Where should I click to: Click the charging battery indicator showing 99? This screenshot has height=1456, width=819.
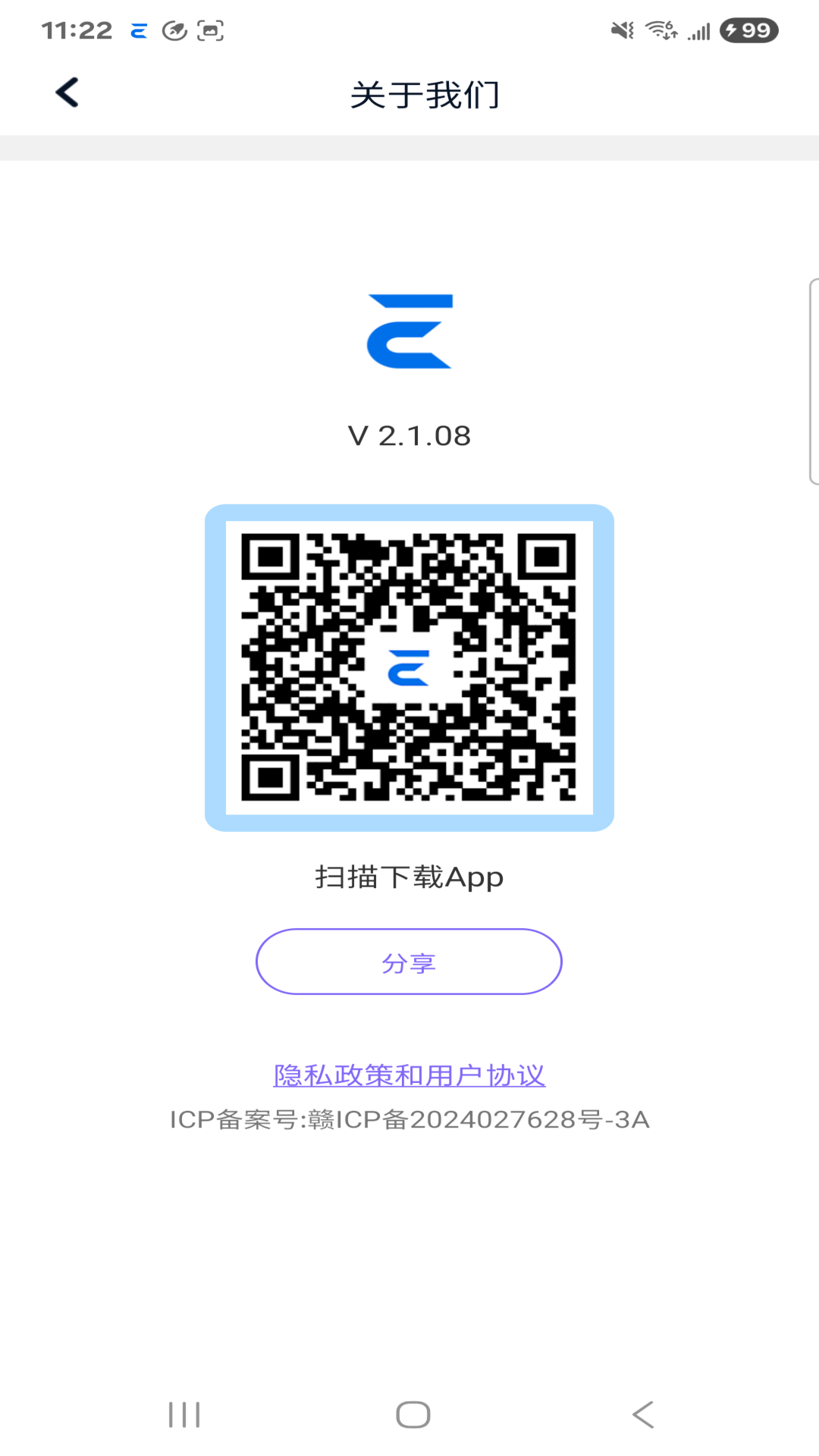click(749, 30)
